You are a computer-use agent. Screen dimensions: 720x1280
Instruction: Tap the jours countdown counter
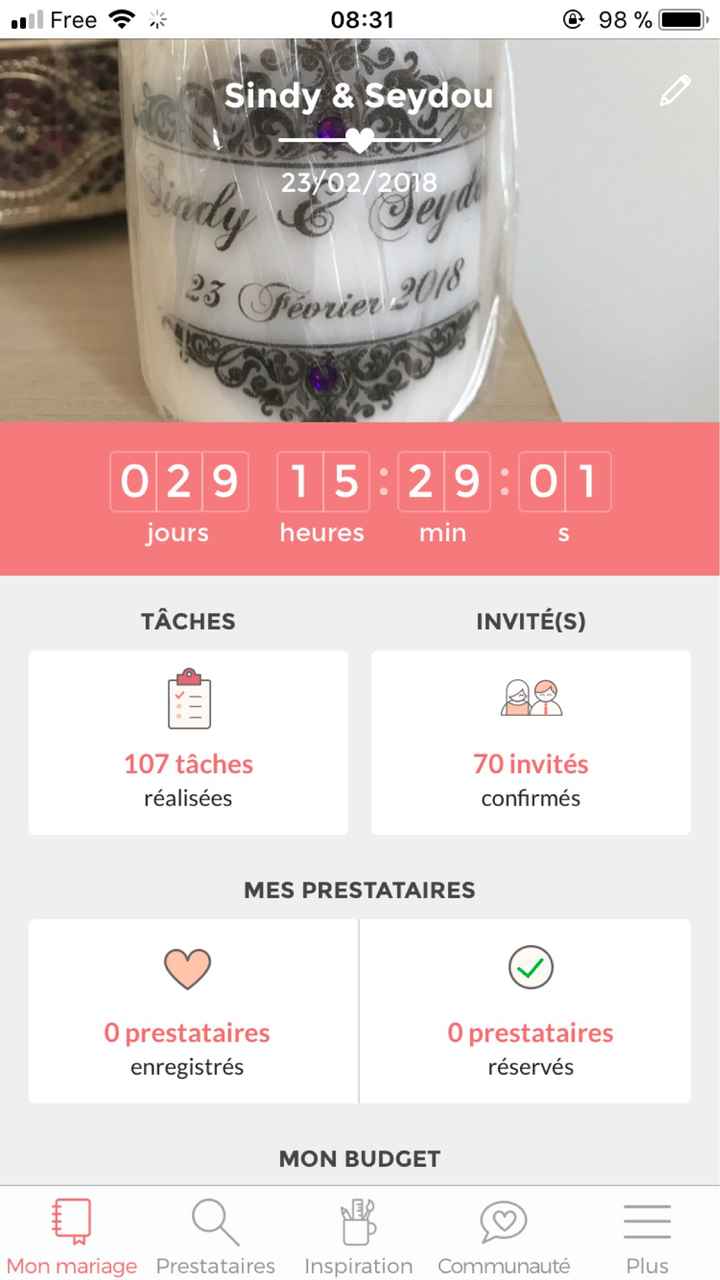178,482
